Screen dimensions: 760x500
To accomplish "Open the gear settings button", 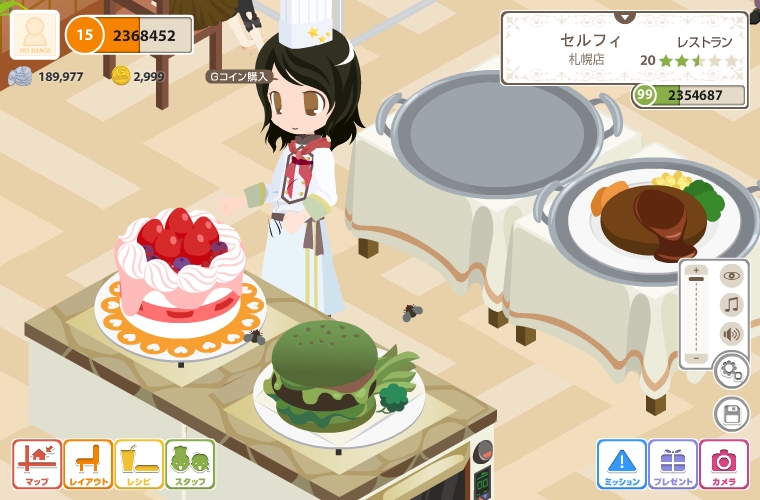I will point(731,370).
